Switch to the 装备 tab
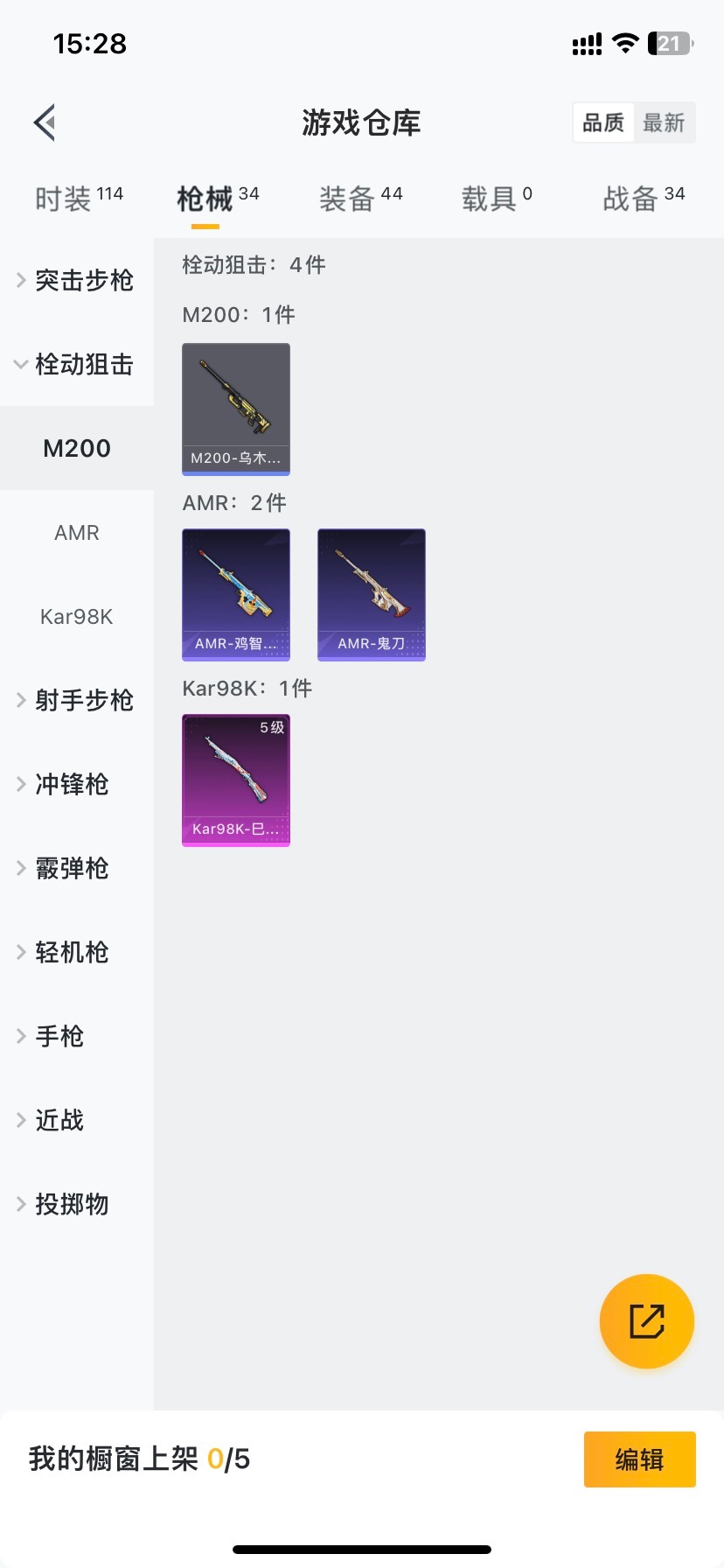The height and width of the screenshot is (1568, 724). 360,199
